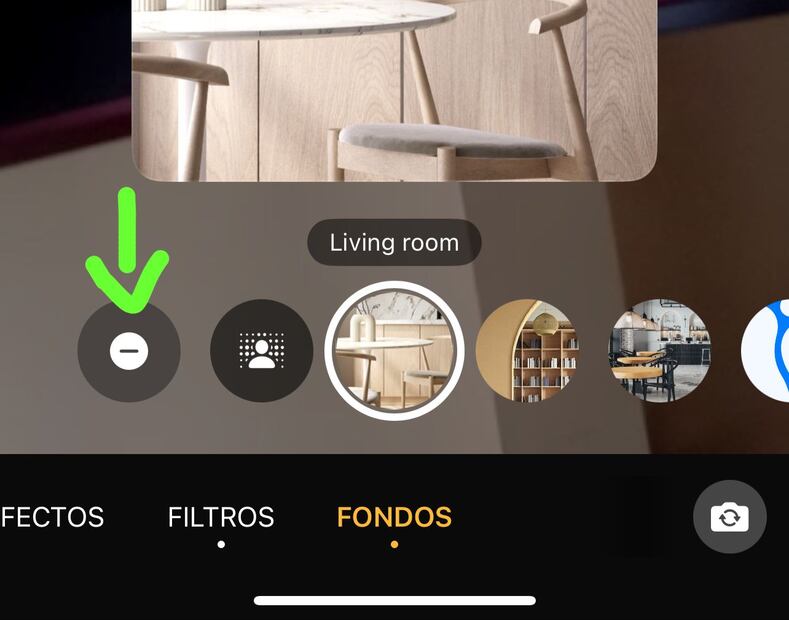Pick the café background with black chairs
789x620 pixels.
coord(659,351)
